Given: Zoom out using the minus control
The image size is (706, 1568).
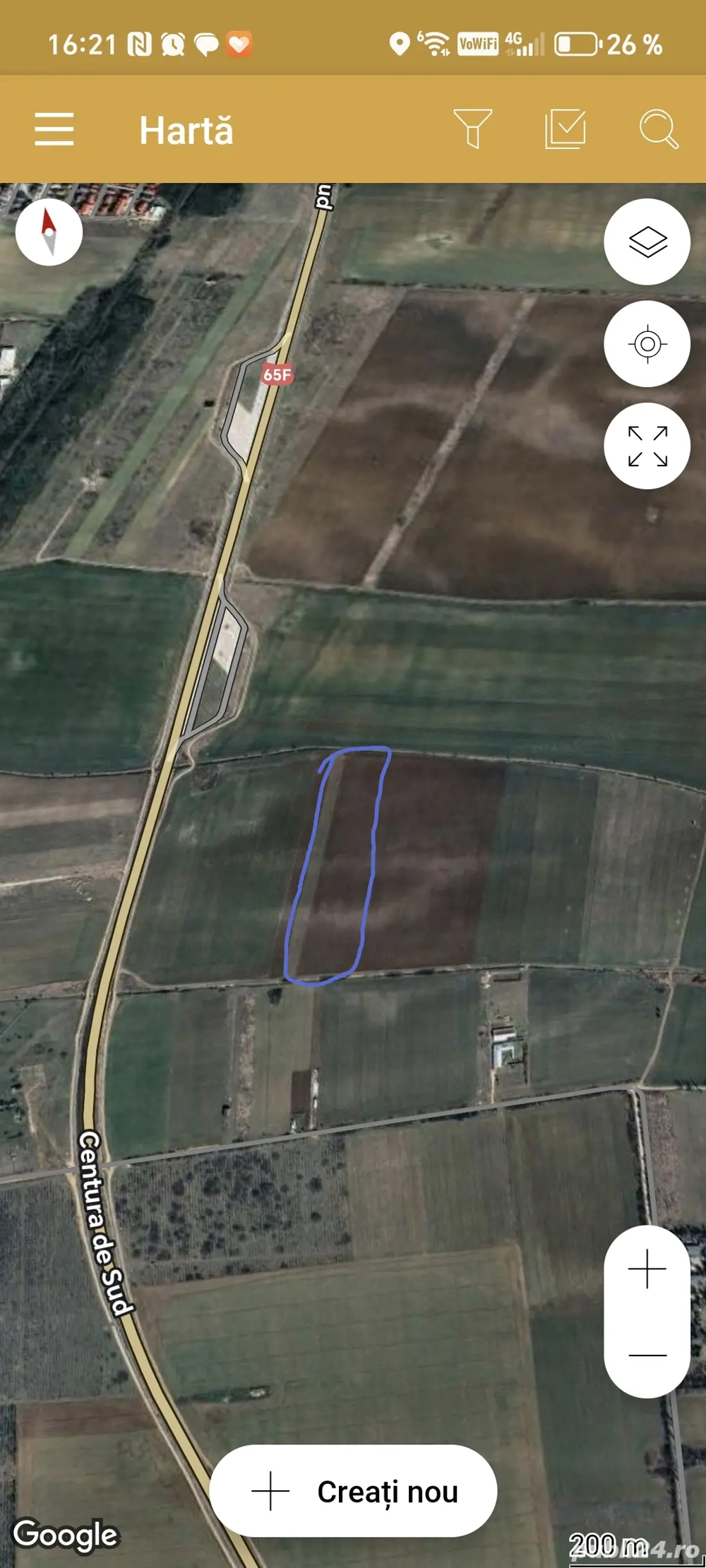Looking at the screenshot, I should click(647, 1353).
